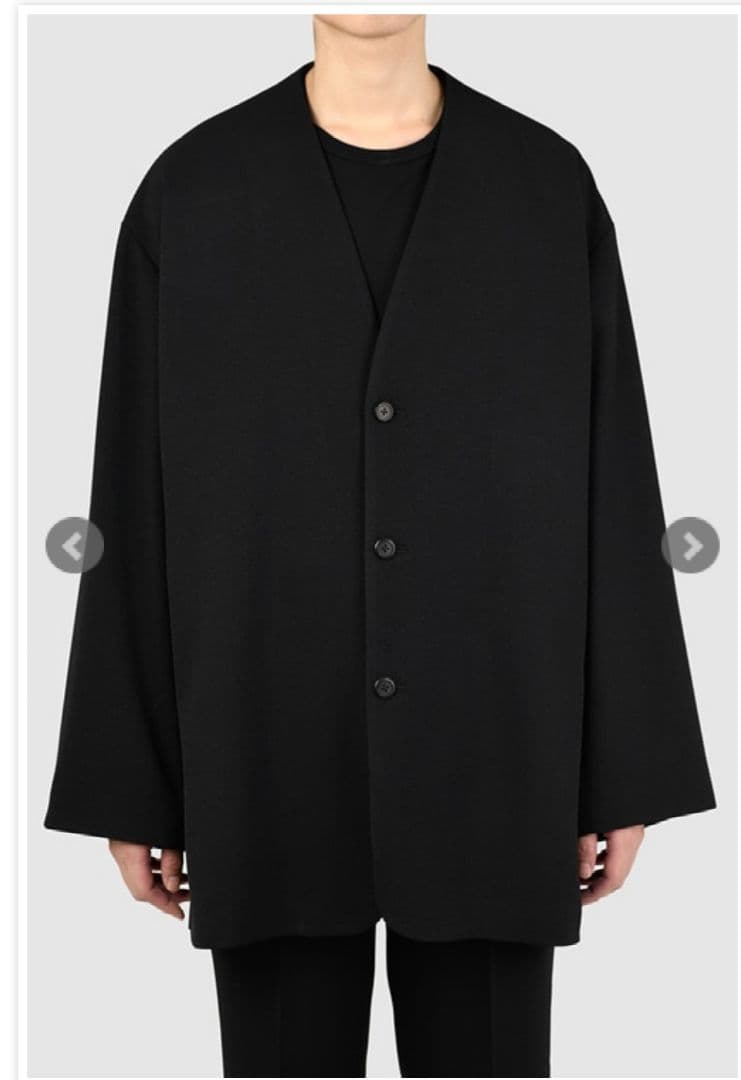Show the previous product image
Screen dimensions: 741x1080
point(74,545)
